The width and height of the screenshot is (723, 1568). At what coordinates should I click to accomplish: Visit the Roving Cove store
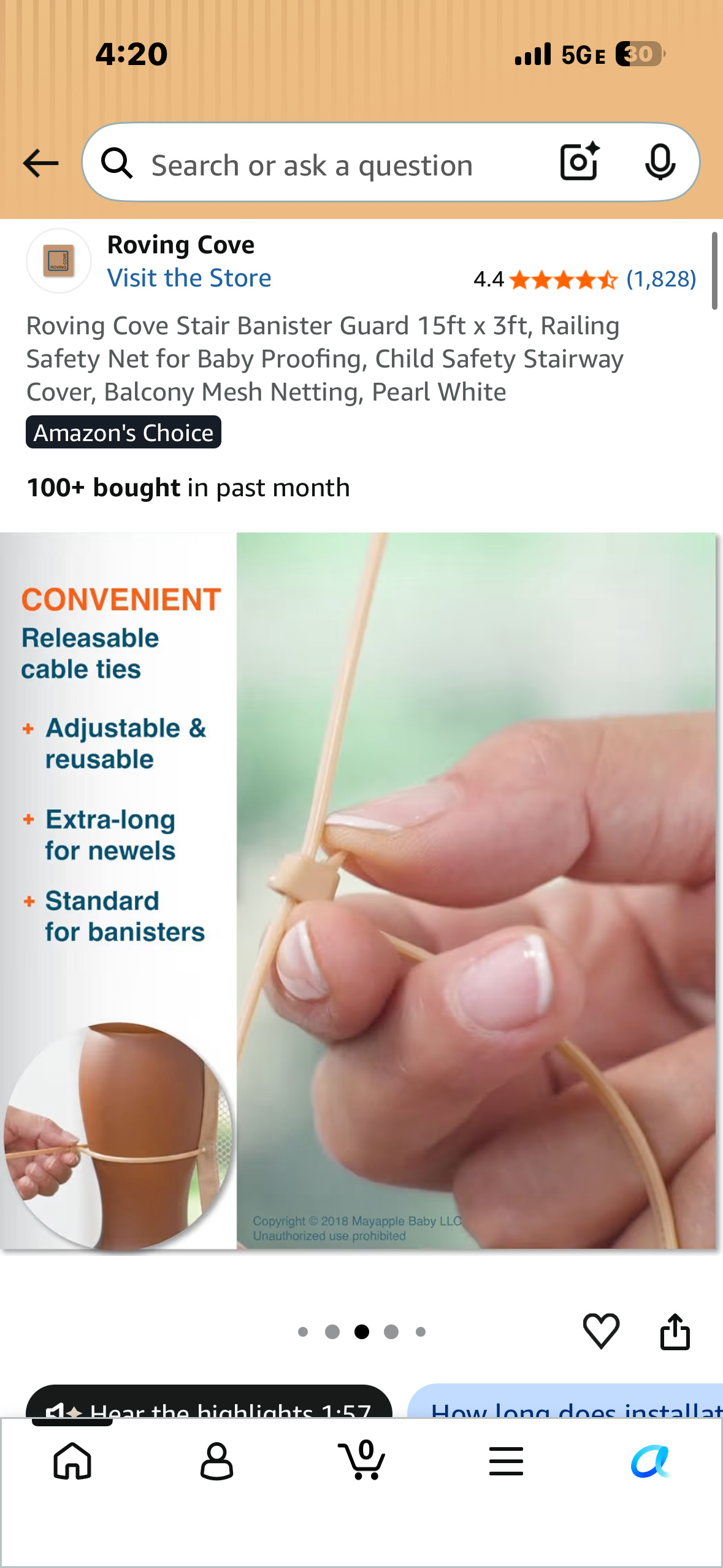tap(189, 278)
